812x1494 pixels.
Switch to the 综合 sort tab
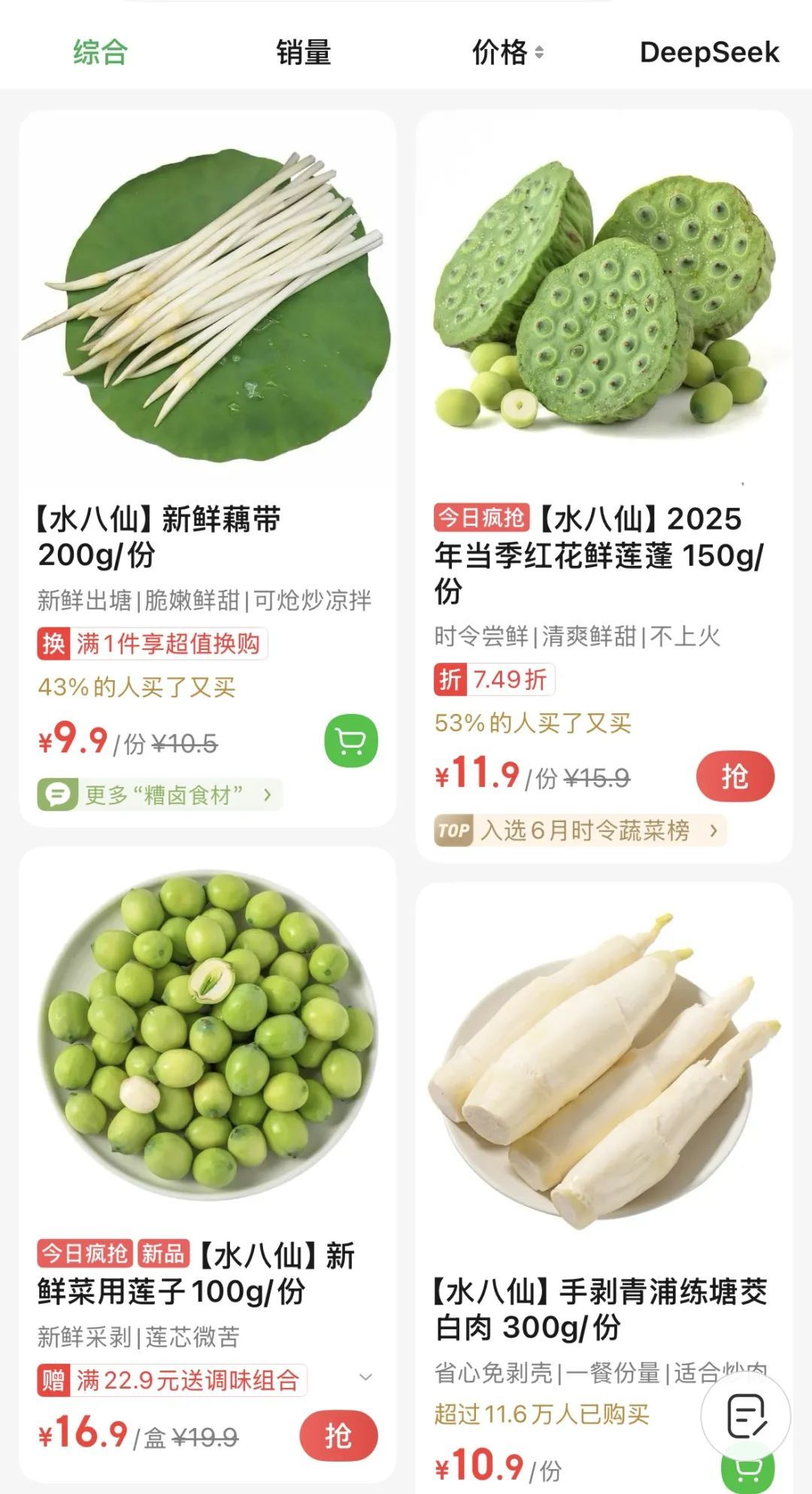(x=101, y=53)
